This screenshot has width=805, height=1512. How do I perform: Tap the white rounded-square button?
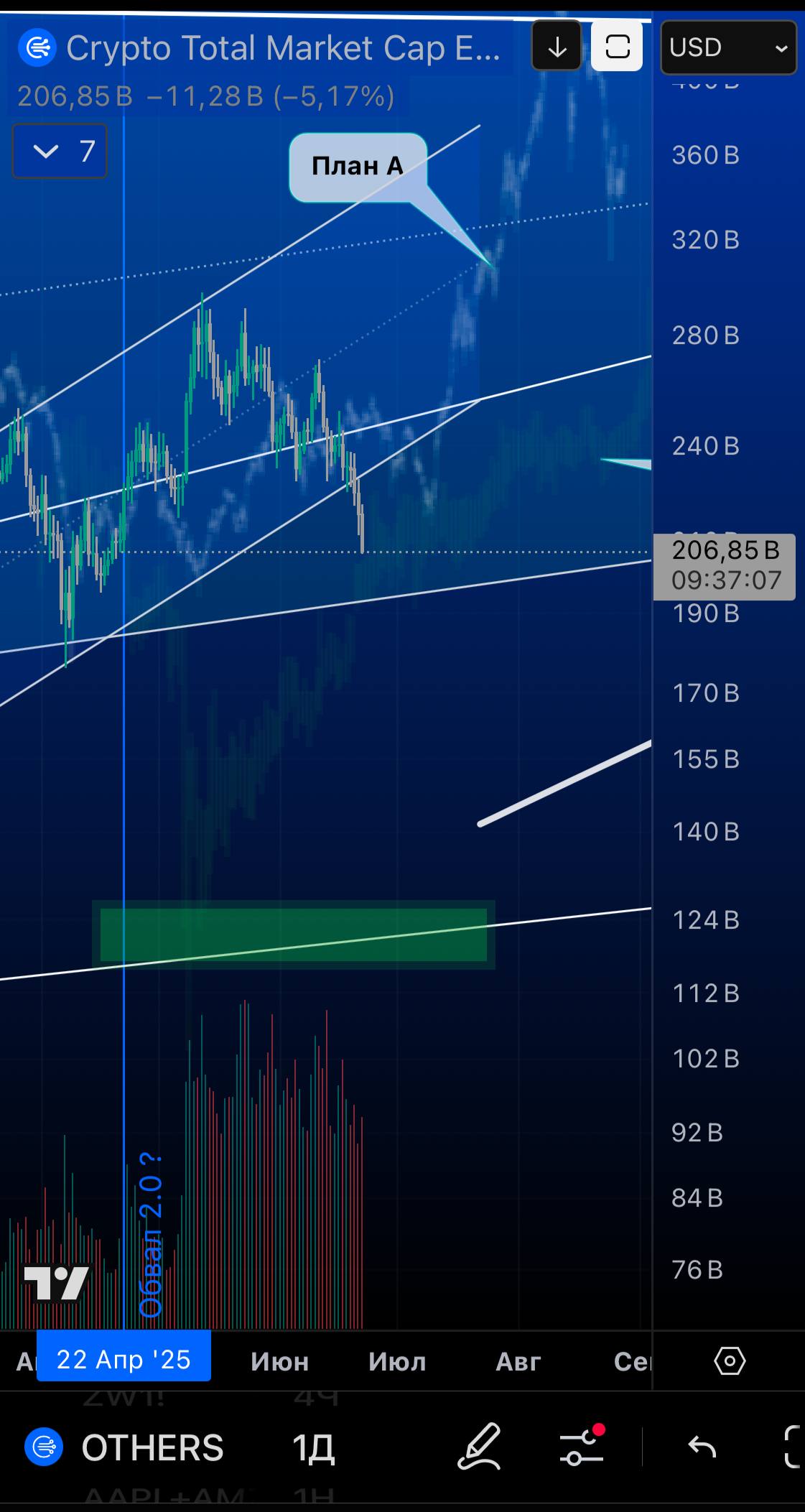click(x=617, y=47)
